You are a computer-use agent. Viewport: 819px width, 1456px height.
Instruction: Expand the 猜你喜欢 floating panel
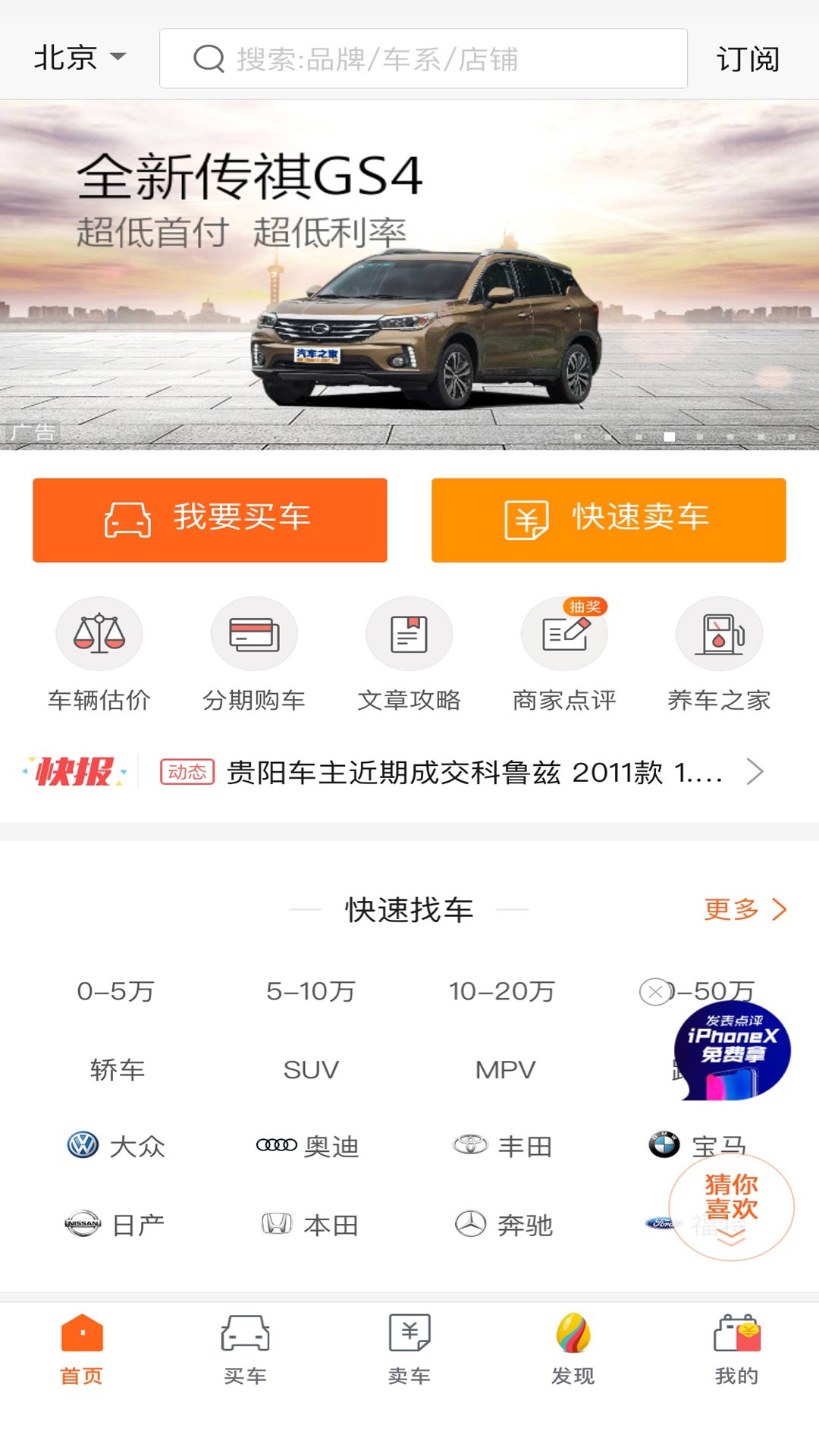tap(730, 1207)
